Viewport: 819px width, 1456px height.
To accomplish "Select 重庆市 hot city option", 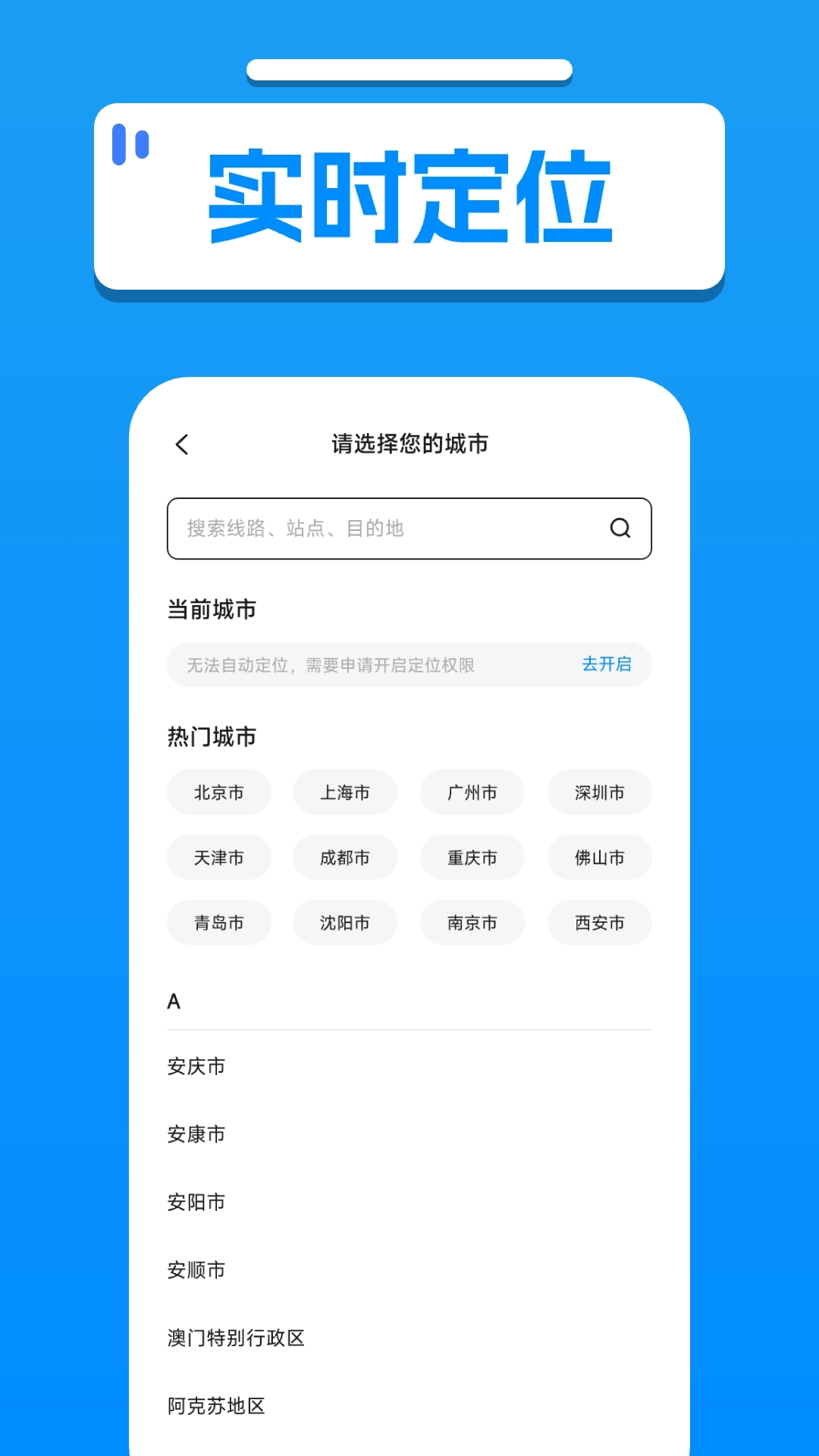I will pos(472,858).
